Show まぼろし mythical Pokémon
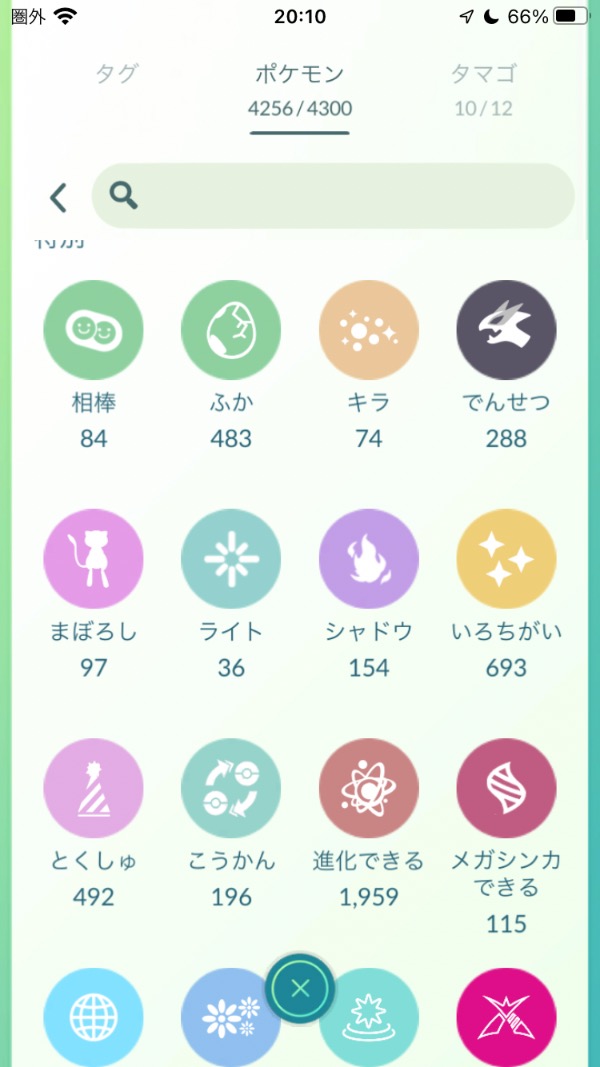The height and width of the screenshot is (1067, 600). [x=93, y=559]
